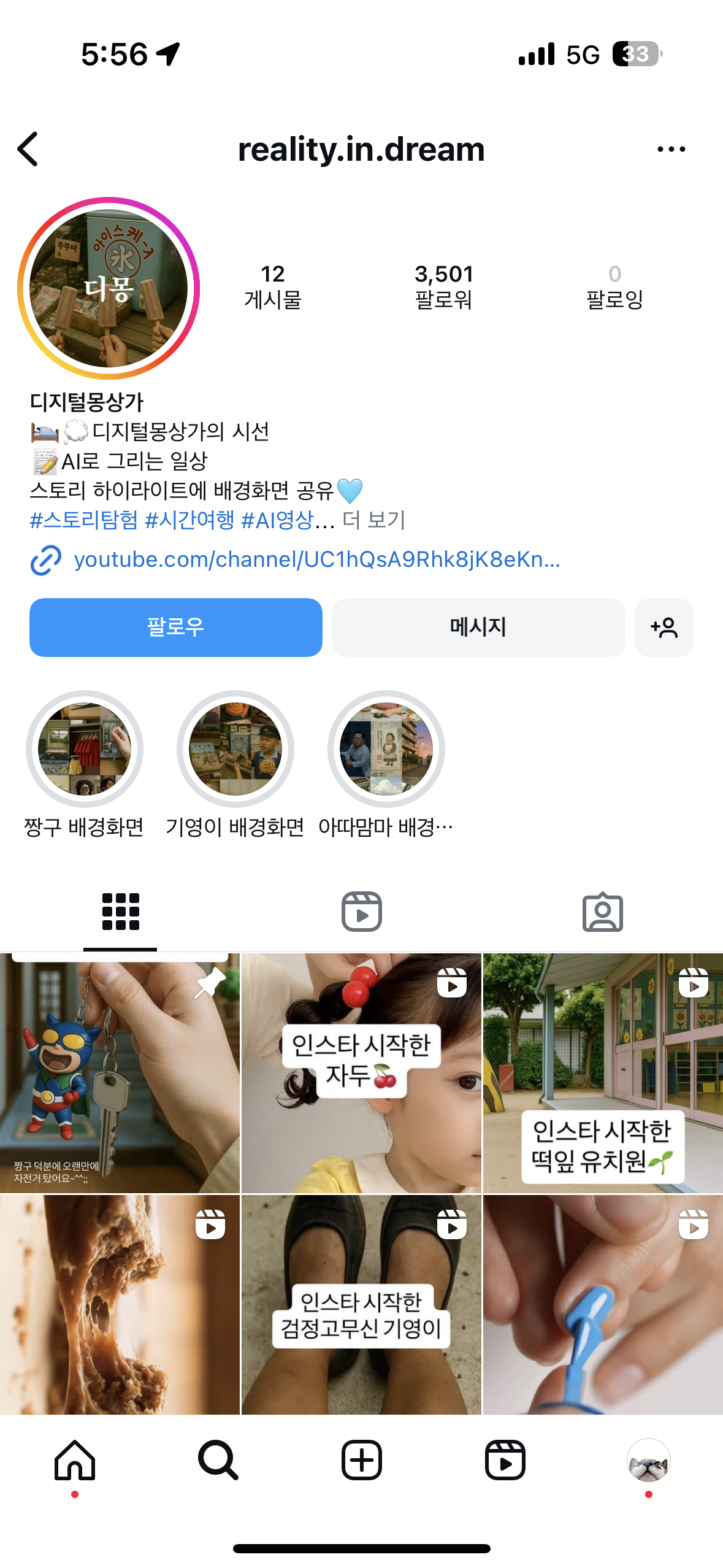
Task: Open the 떡잎 유치원 reel
Action: [x=603, y=1072]
